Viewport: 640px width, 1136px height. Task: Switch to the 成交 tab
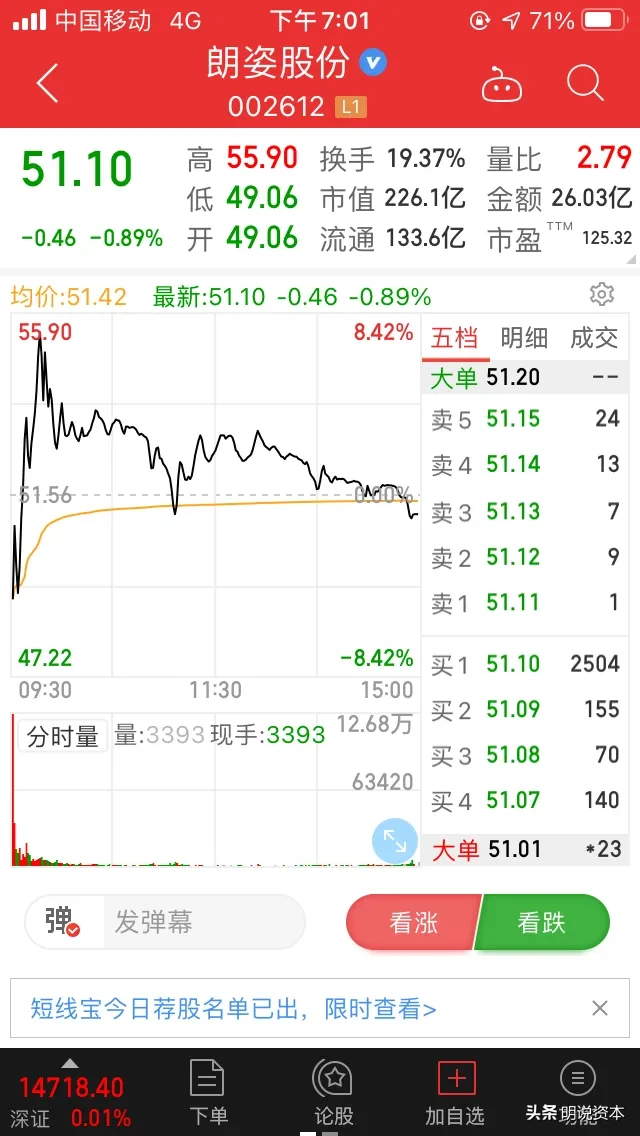tap(594, 338)
